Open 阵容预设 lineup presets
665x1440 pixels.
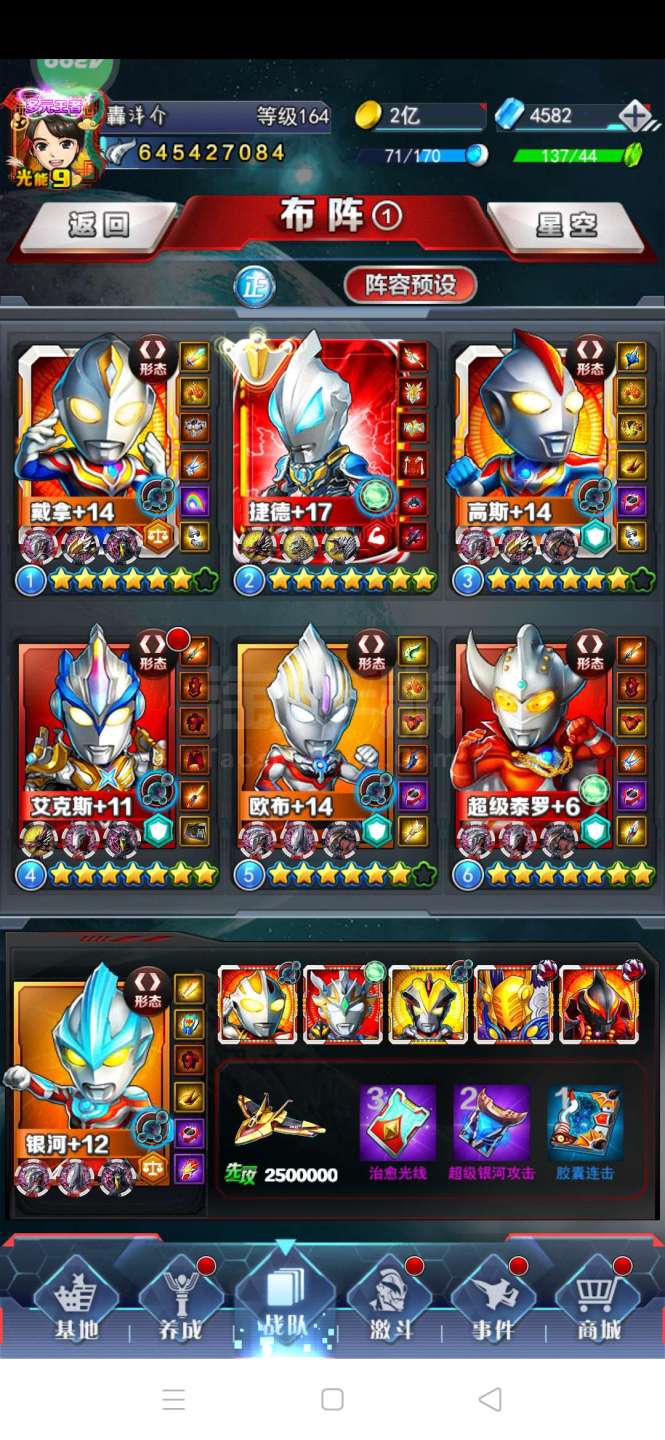(410, 285)
